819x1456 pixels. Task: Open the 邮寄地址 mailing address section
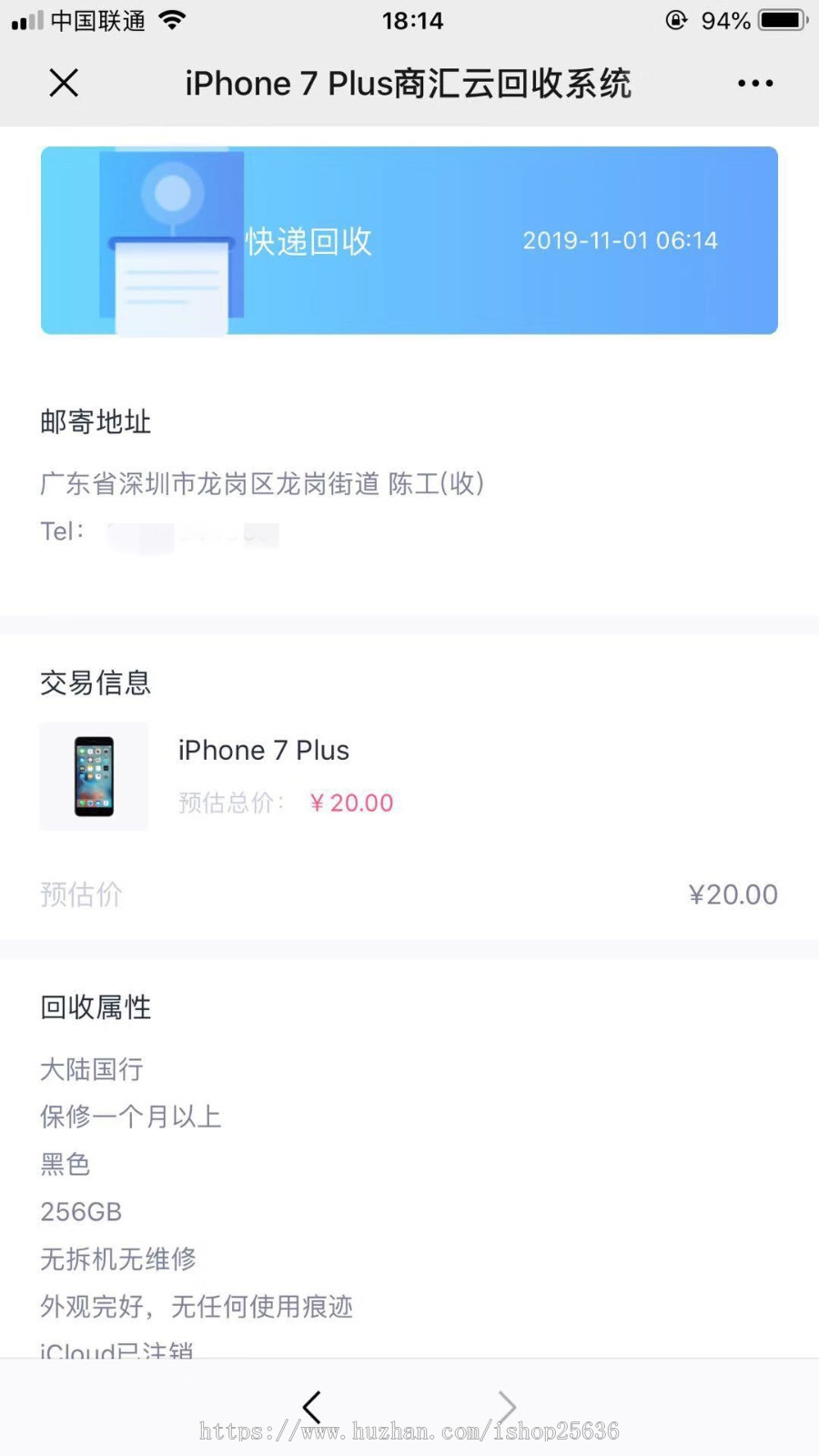[96, 421]
